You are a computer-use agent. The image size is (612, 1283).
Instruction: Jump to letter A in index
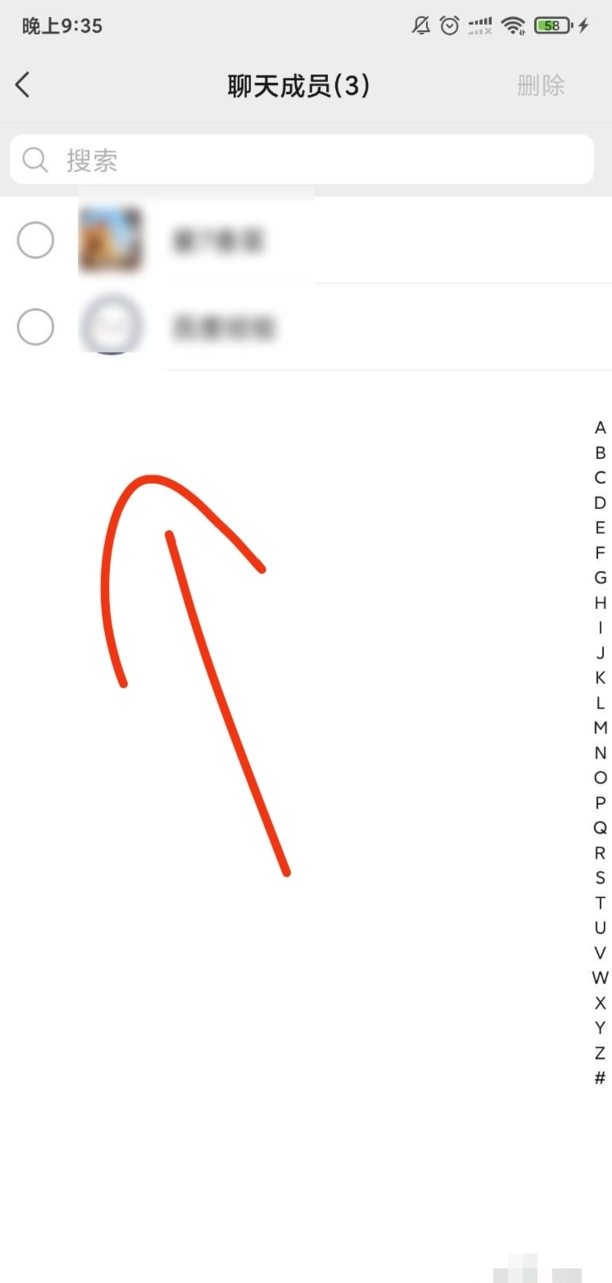600,428
